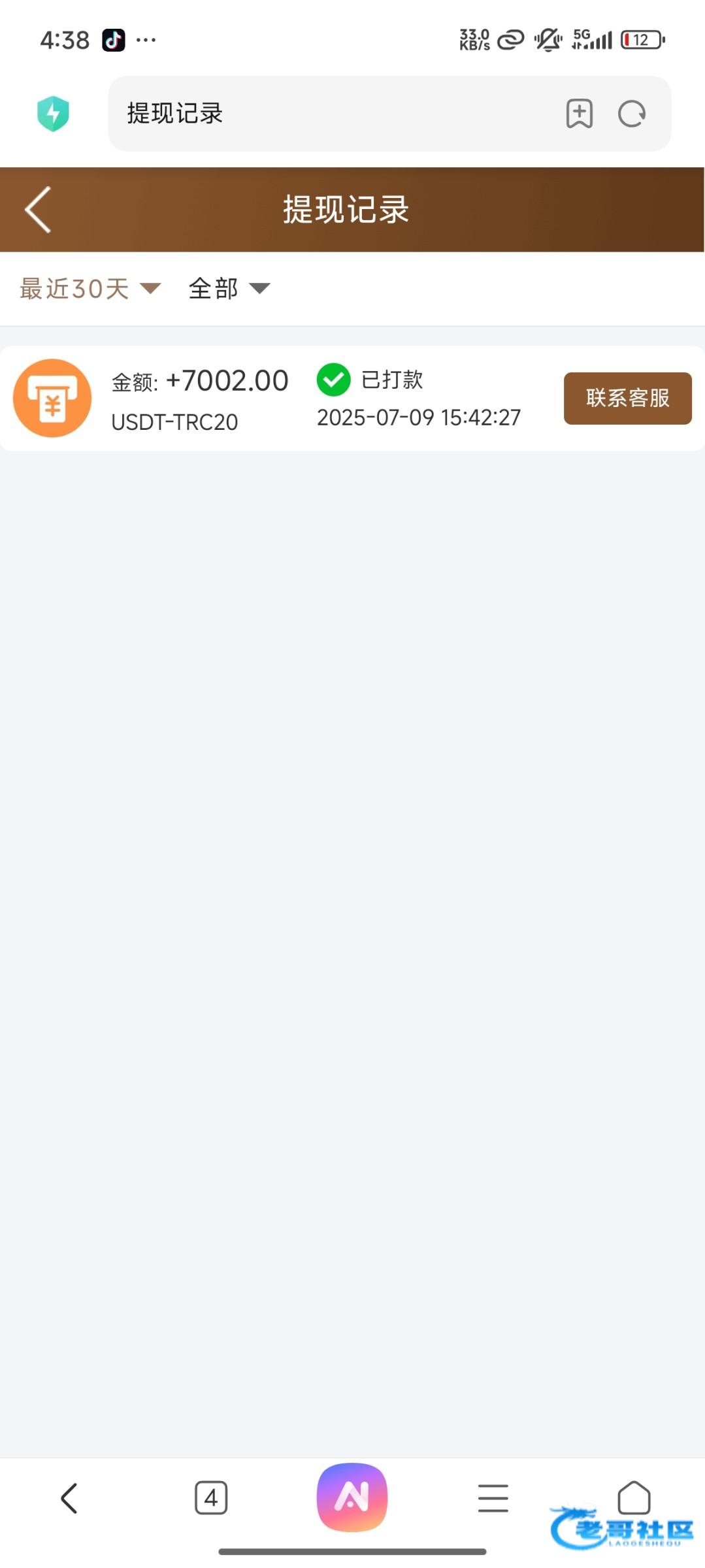Open the 最近30天 date filter dropdown
Image resolution: width=705 pixels, height=1568 pixels.
click(x=90, y=289)
